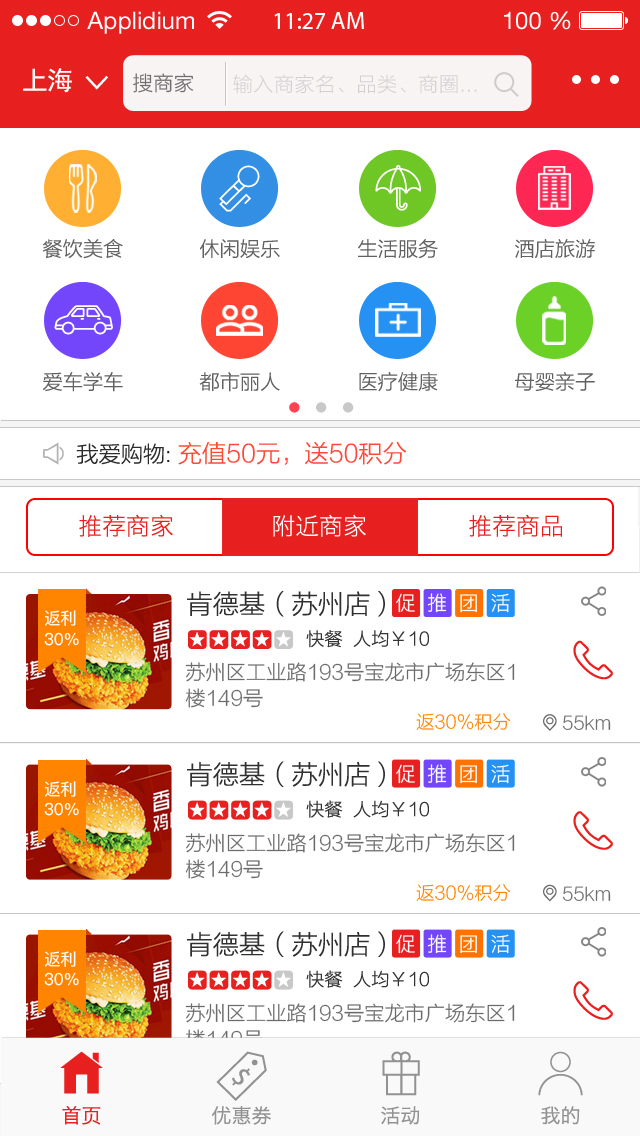The height and width of the screenshot is (1136, 640).
Task: Change the 搜商家 search type
Action: click(x=172, y=83)
